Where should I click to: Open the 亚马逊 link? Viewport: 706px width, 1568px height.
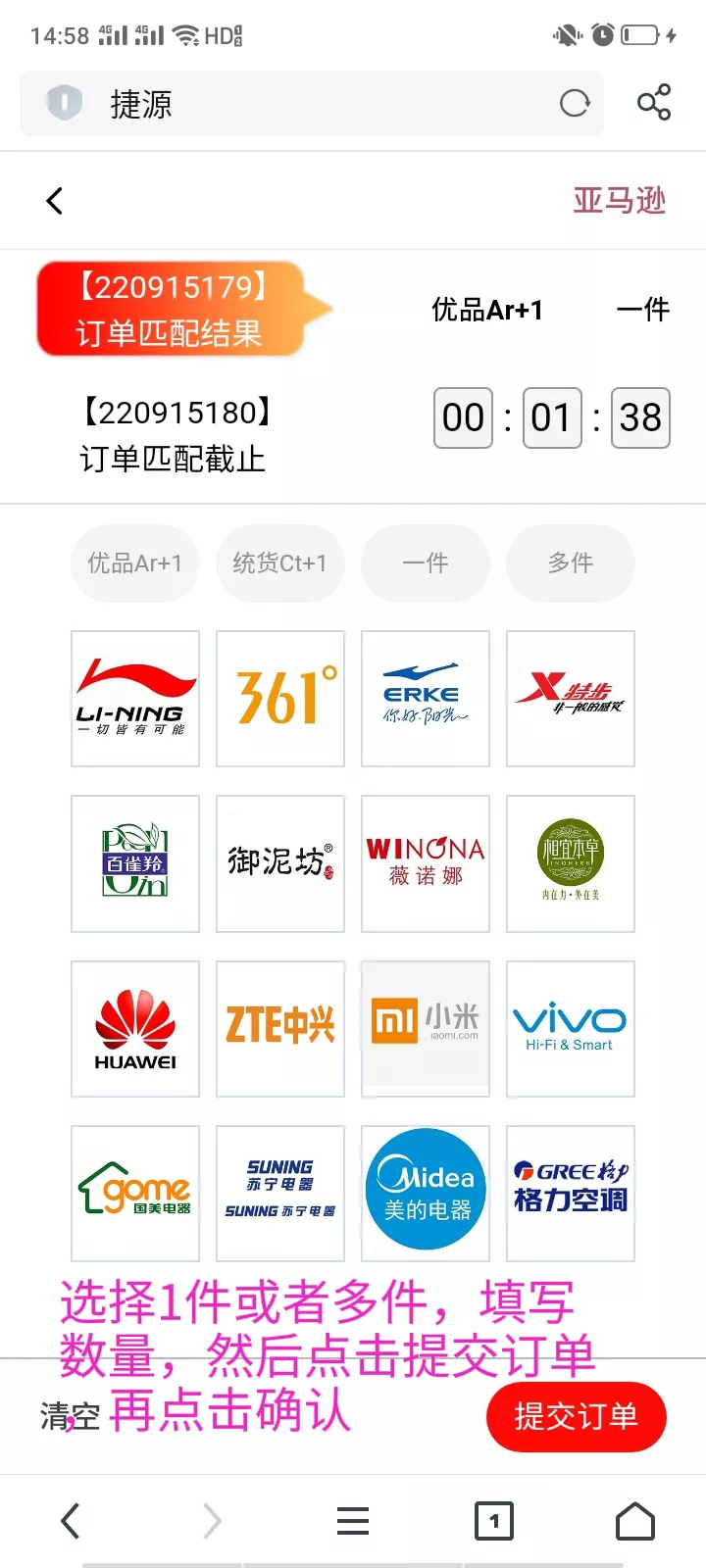(x=619, y=201)
